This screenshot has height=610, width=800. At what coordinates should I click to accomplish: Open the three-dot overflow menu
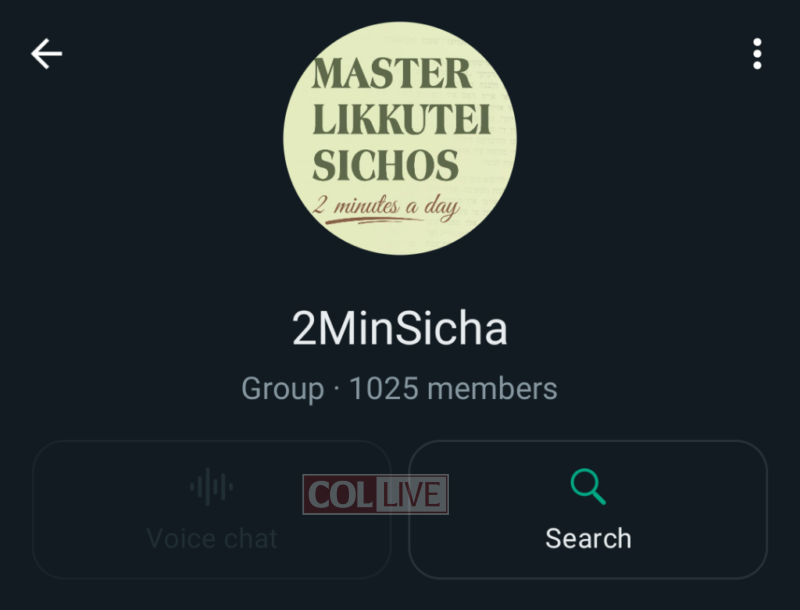[757, 54]
